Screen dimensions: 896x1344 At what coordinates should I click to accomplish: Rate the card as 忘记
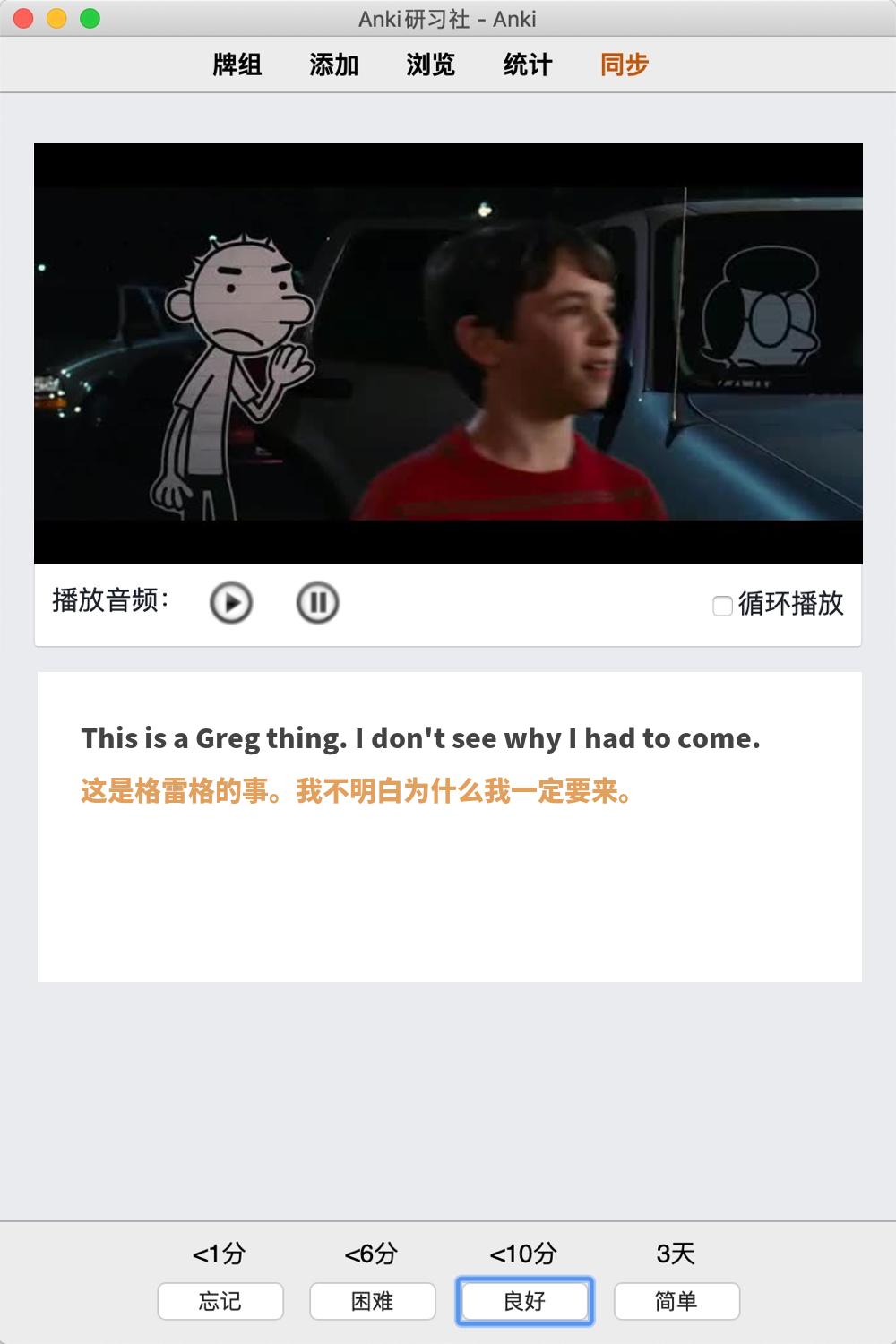(220, 1301)
